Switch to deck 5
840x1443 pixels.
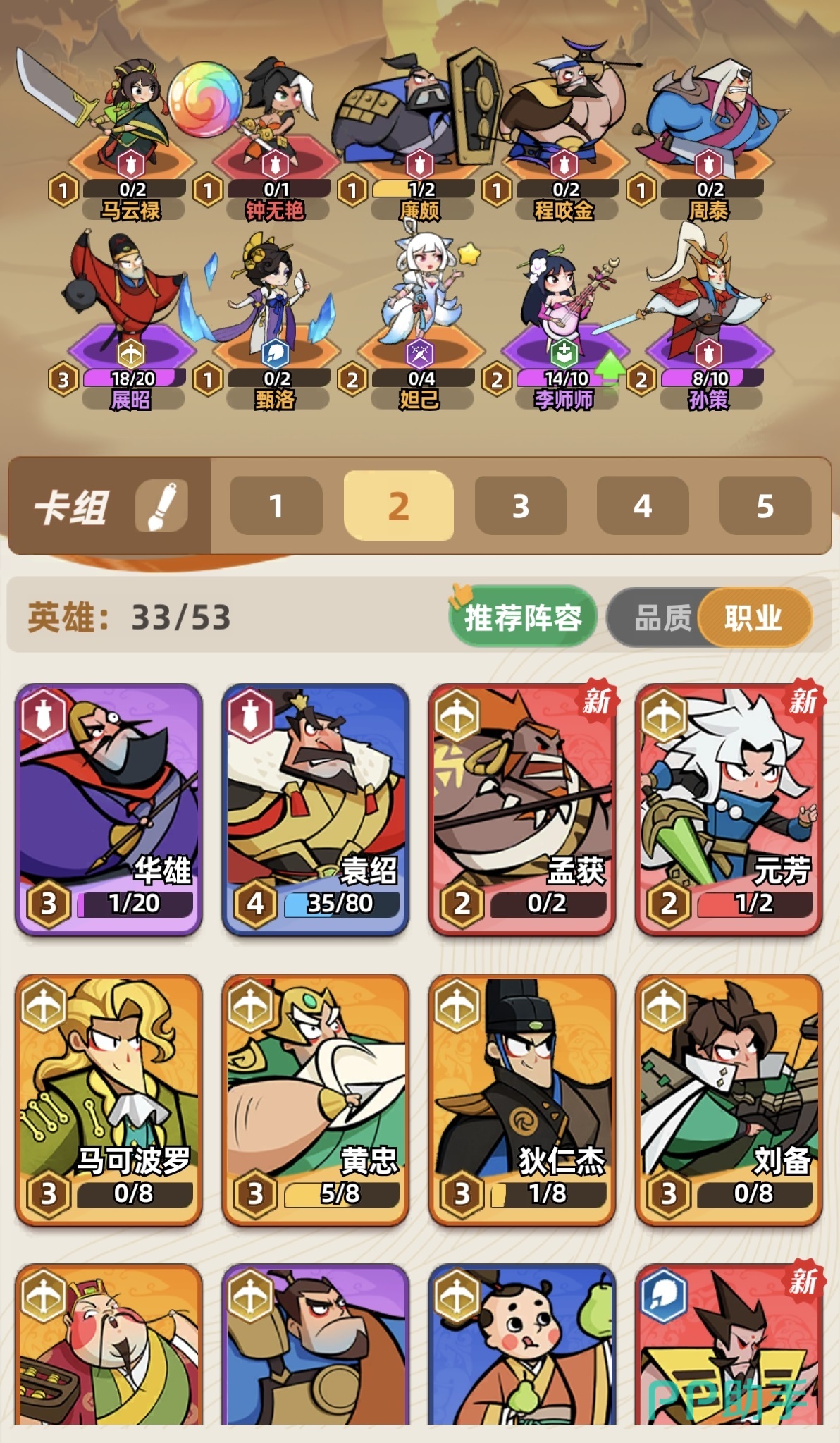(765, 505)
